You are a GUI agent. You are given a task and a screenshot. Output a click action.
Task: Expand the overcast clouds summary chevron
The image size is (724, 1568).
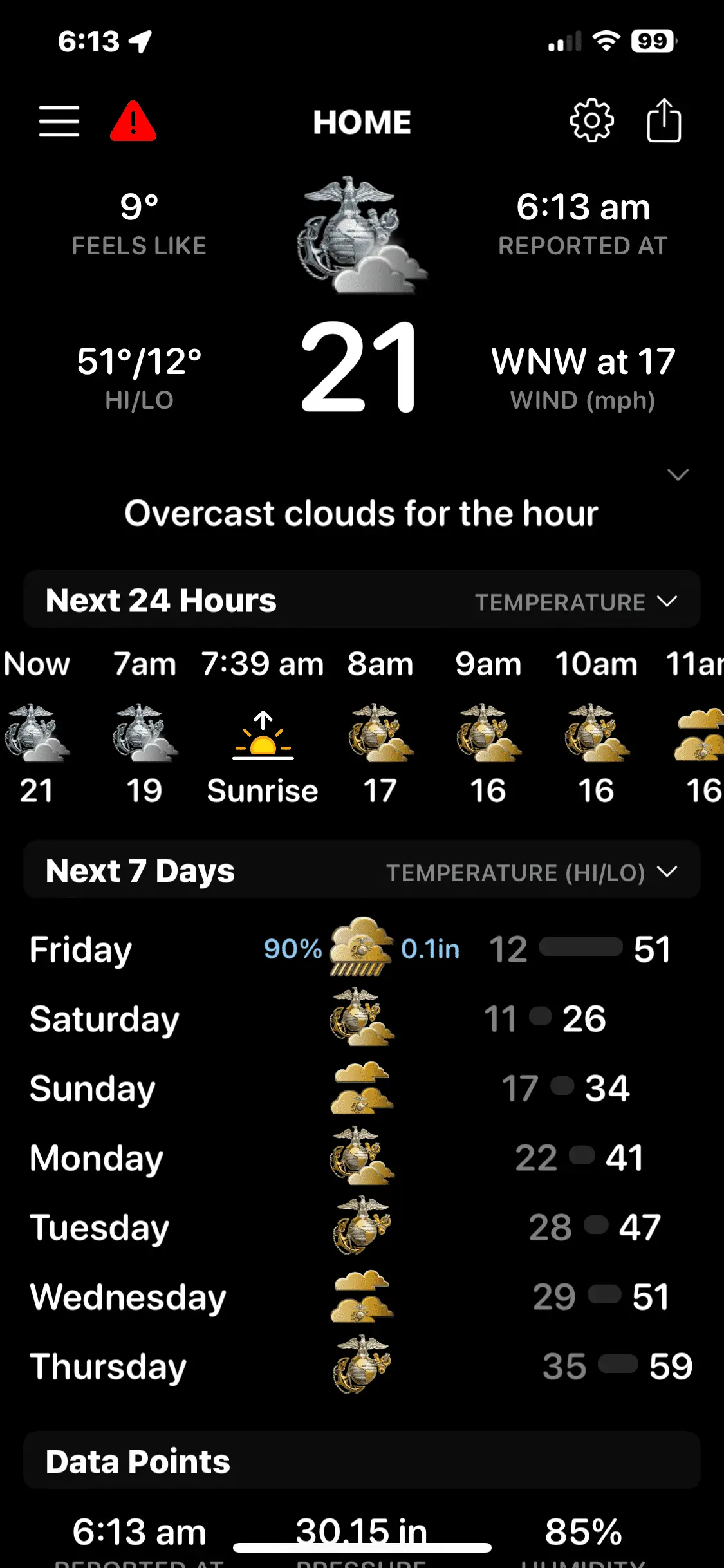point(678,475)
